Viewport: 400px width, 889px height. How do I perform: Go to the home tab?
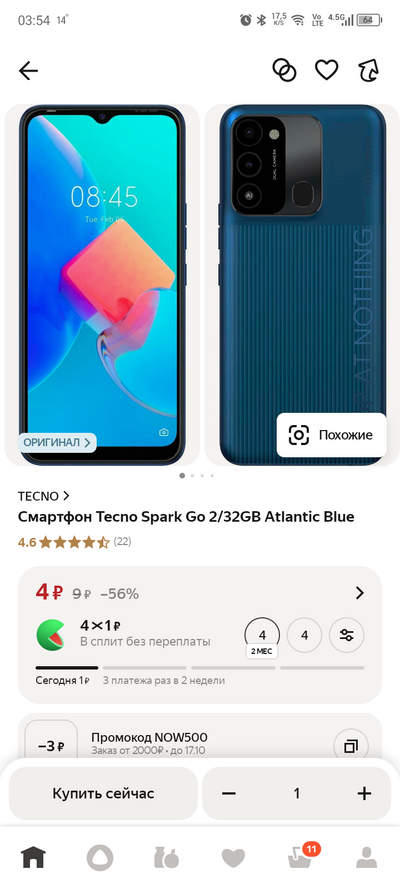tap(33, 858)
